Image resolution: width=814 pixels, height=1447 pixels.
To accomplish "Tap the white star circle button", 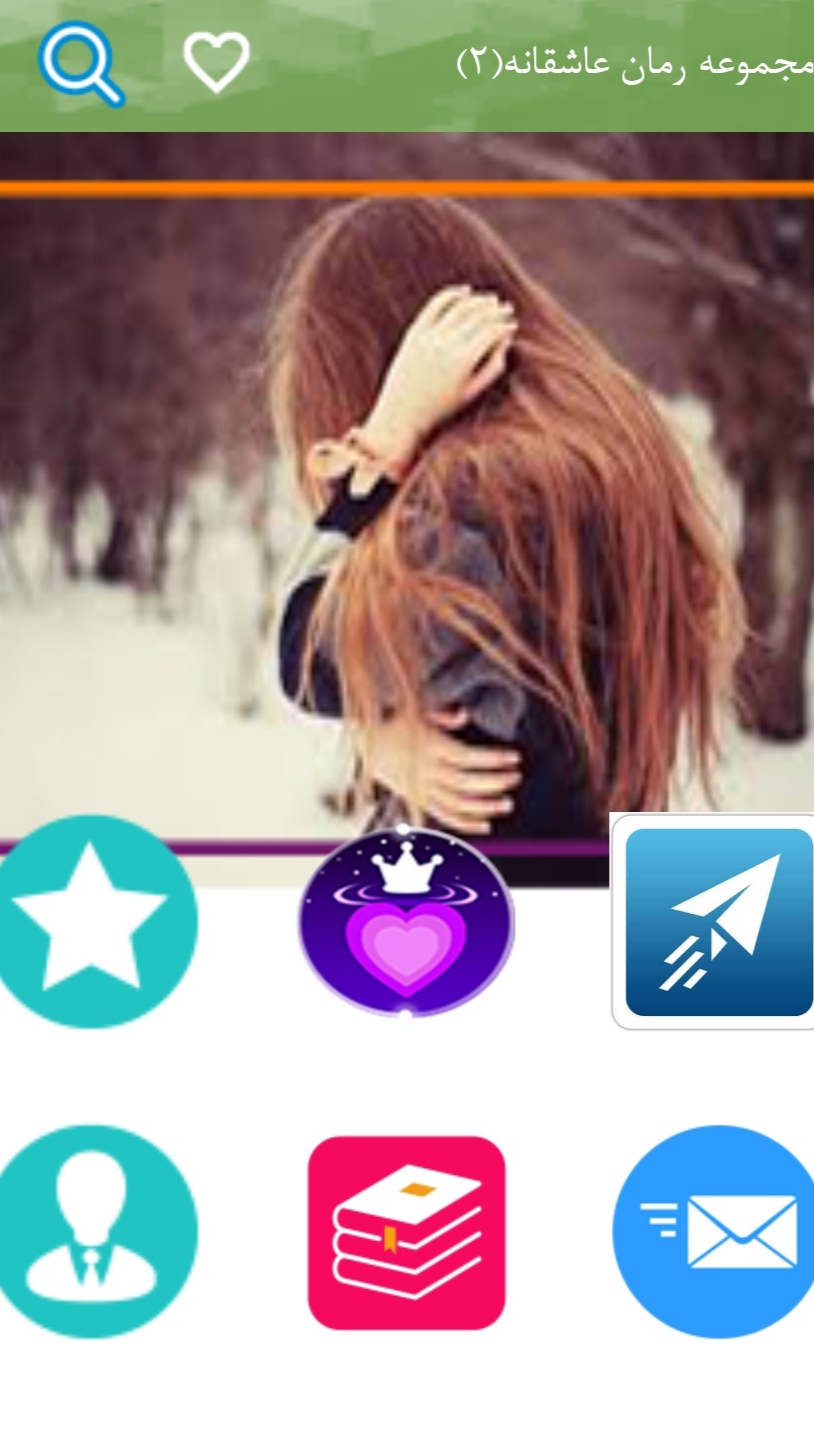I will [x=92, y=921].
